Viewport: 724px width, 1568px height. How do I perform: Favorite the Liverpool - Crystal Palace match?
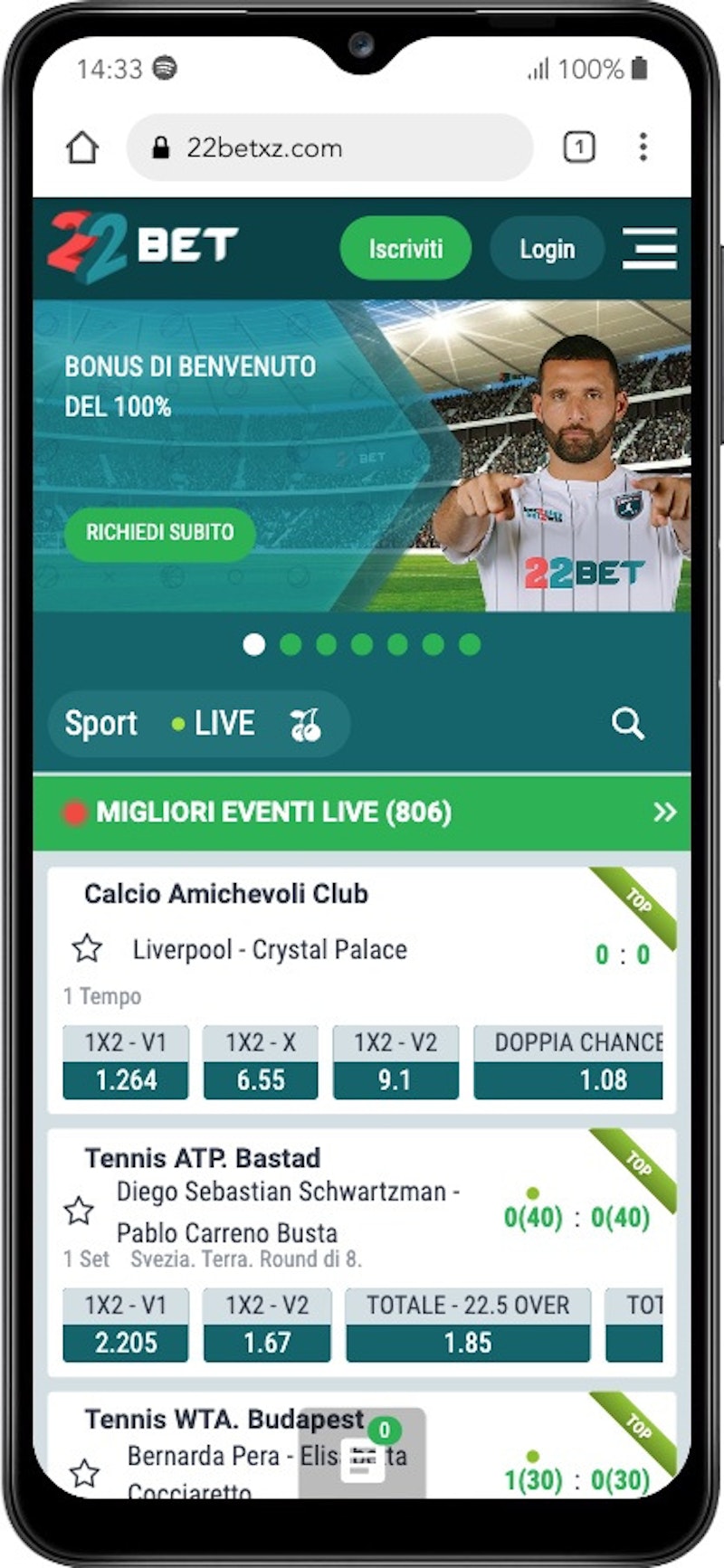(87, 949)
